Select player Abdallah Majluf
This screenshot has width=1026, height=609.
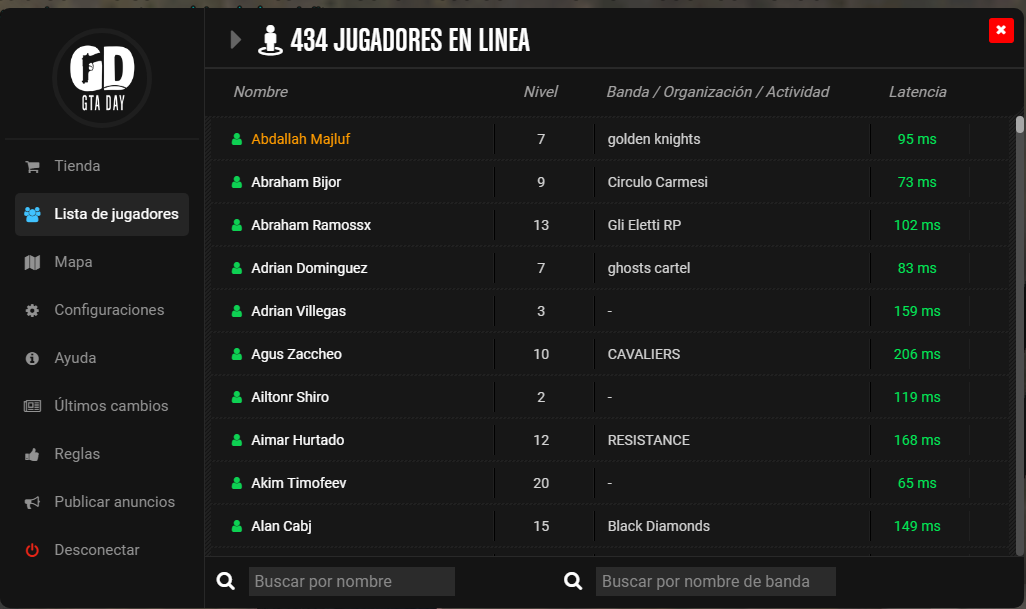pos(300,139)
